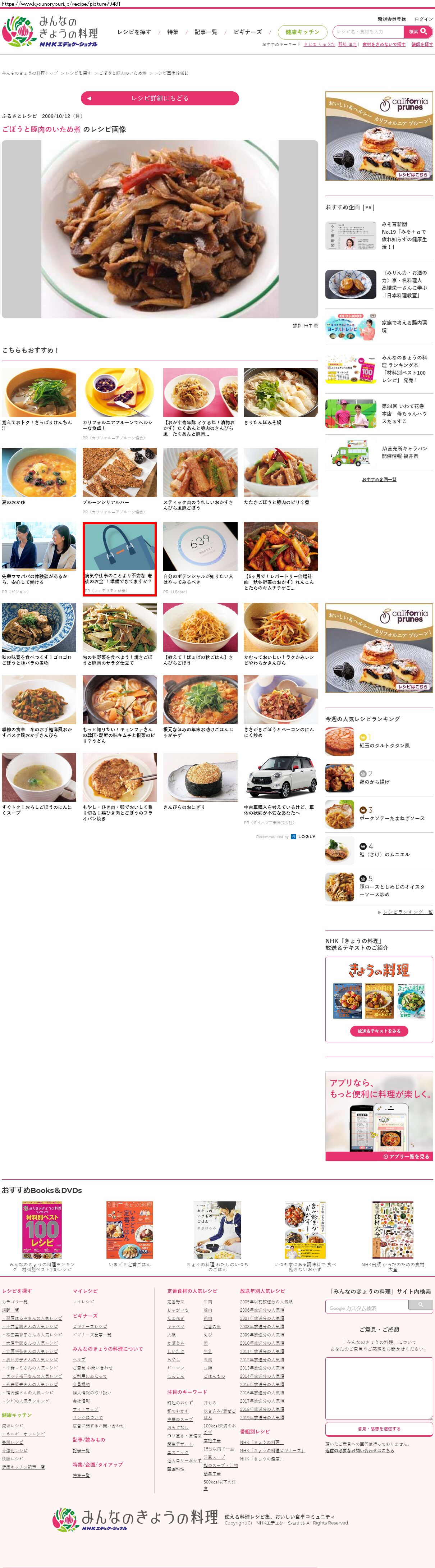Tap 放送＆テキストをみる button

379,1031
